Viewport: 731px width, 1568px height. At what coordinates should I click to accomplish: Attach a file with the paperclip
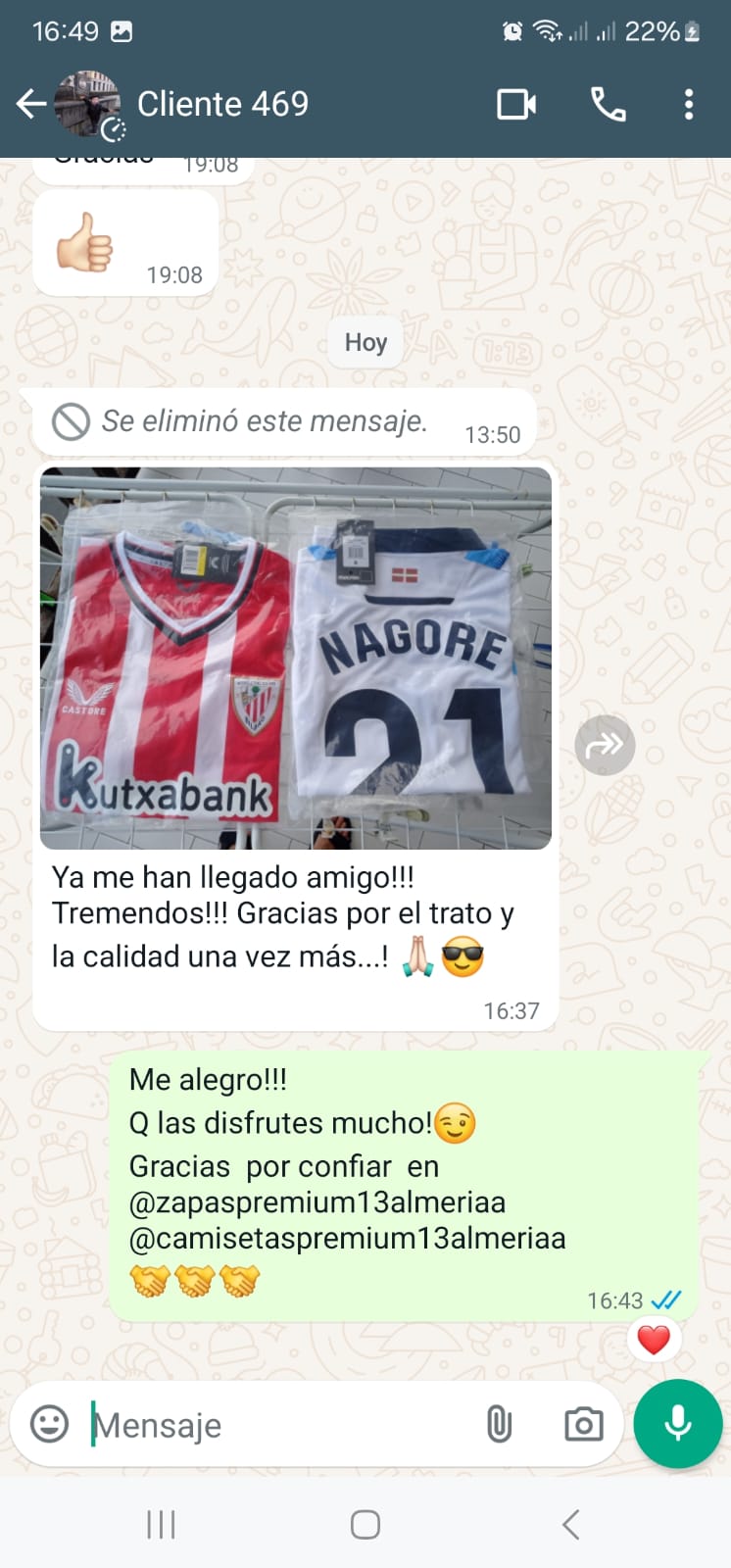coord(499,1424)
